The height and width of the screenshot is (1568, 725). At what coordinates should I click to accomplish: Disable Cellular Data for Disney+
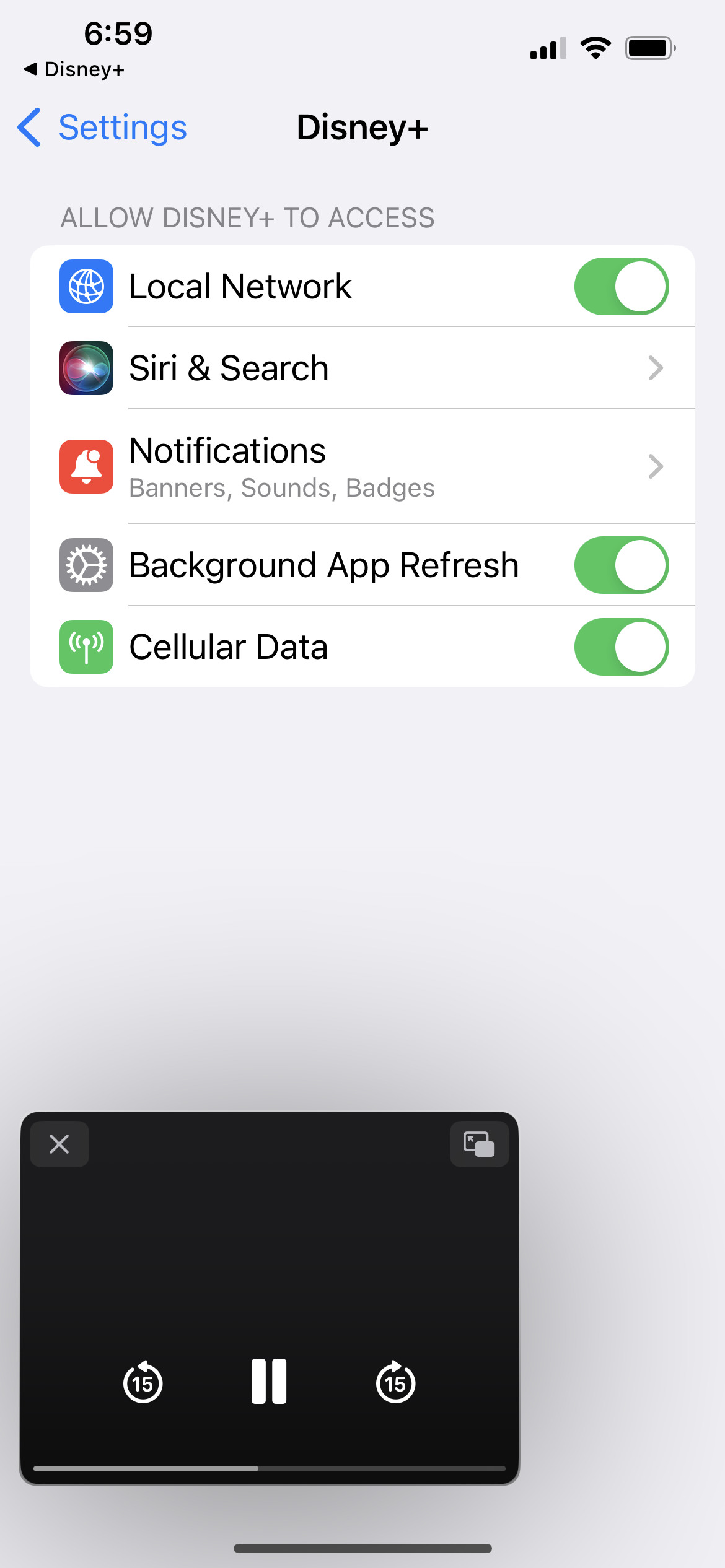[x=622, y=646]
